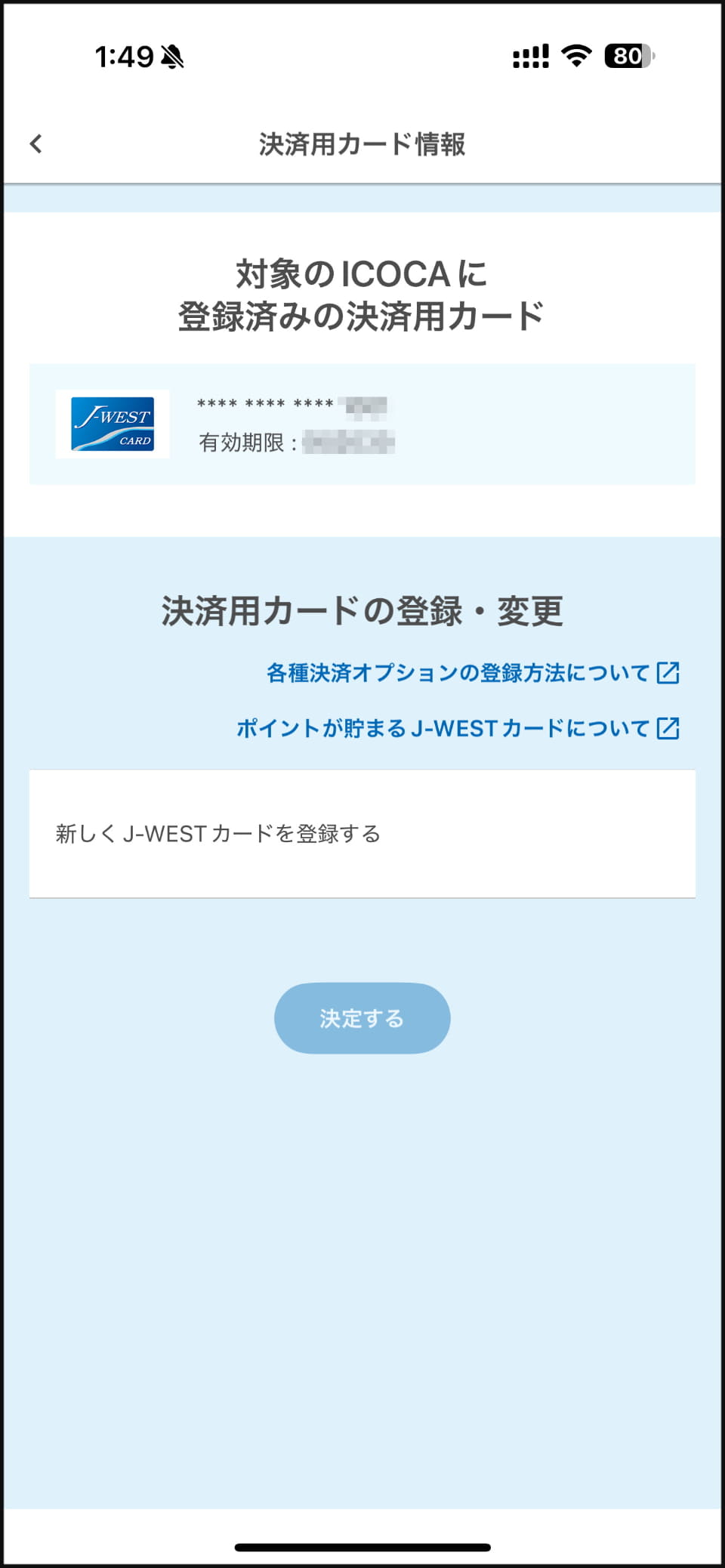Open ポイントが貯まる J-WESTカードについて link
725x1568 pixels.
[458, 728]
